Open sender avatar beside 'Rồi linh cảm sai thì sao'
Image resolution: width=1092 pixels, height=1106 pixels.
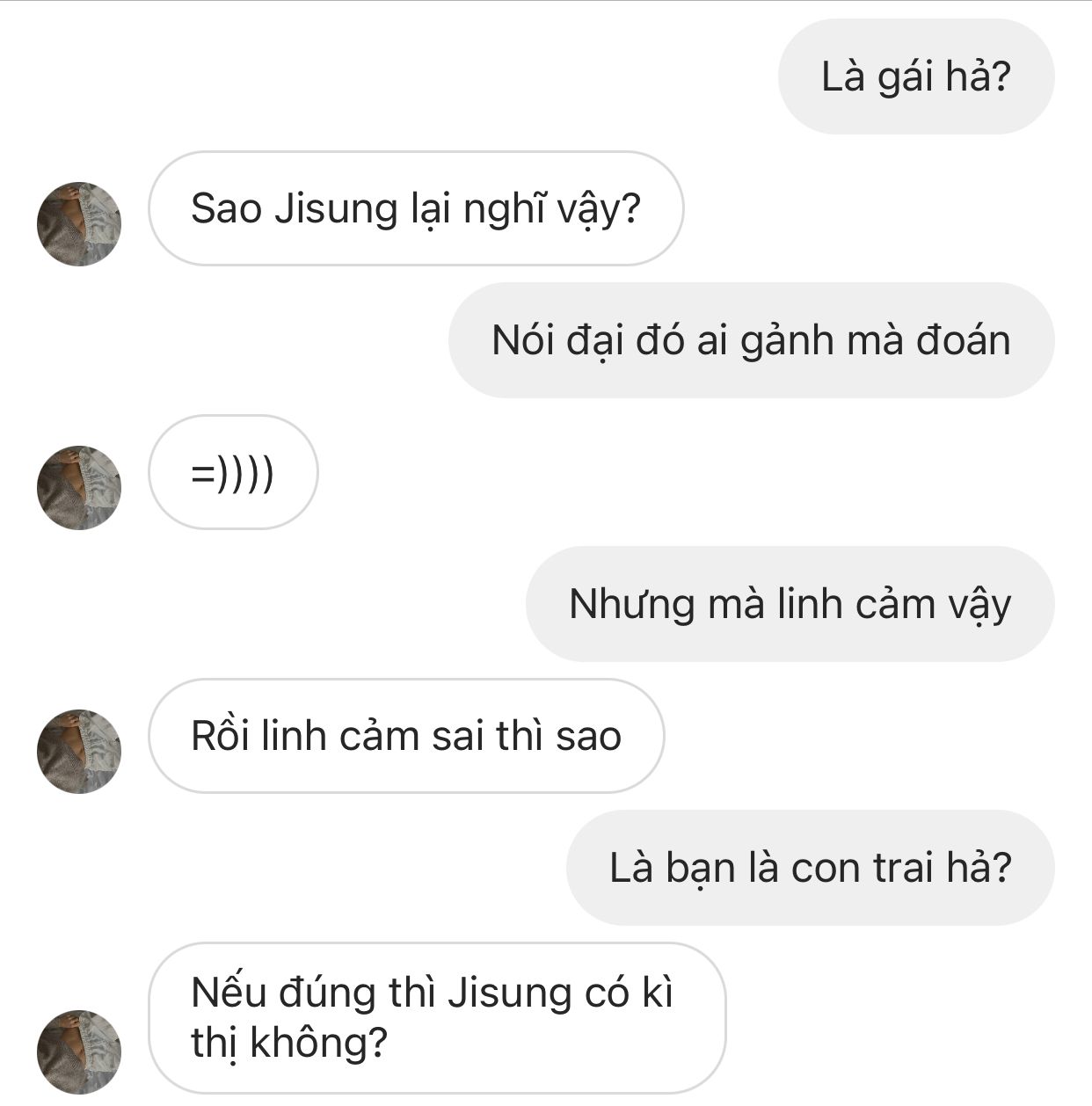point(79,752)
